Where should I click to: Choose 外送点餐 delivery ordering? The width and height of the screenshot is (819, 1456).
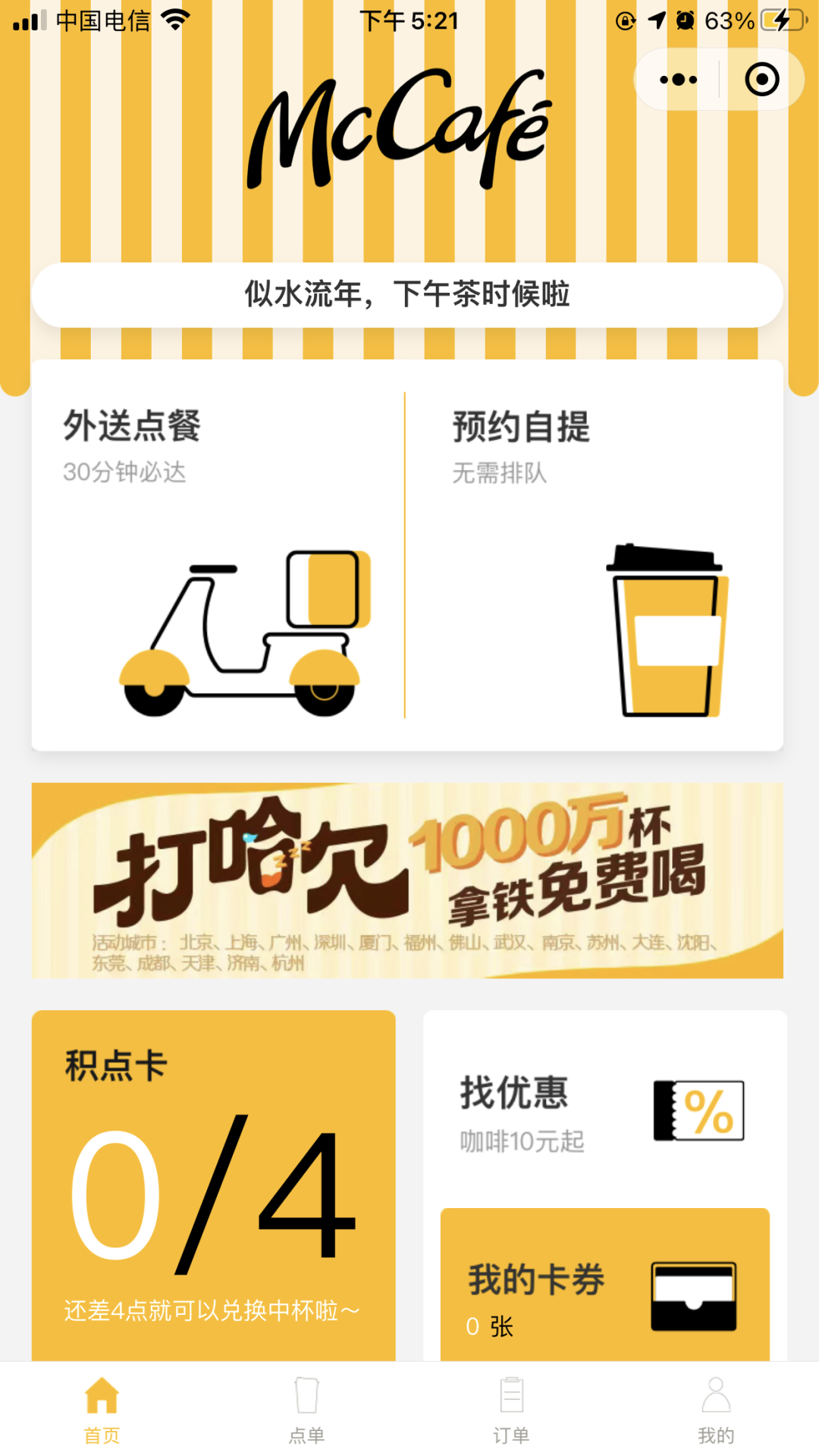[218, 555]
